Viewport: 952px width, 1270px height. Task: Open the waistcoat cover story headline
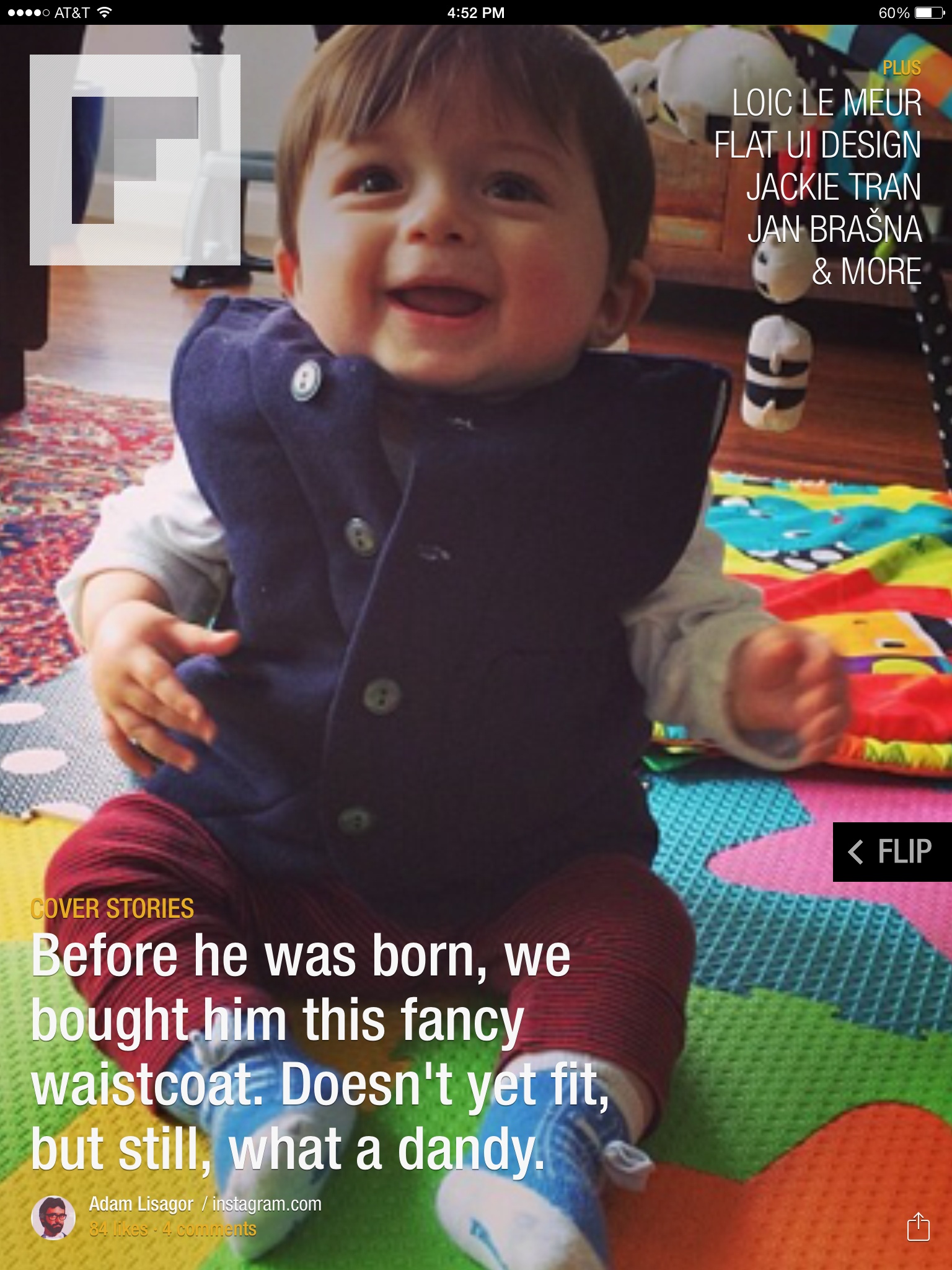tap(319, 1052)
